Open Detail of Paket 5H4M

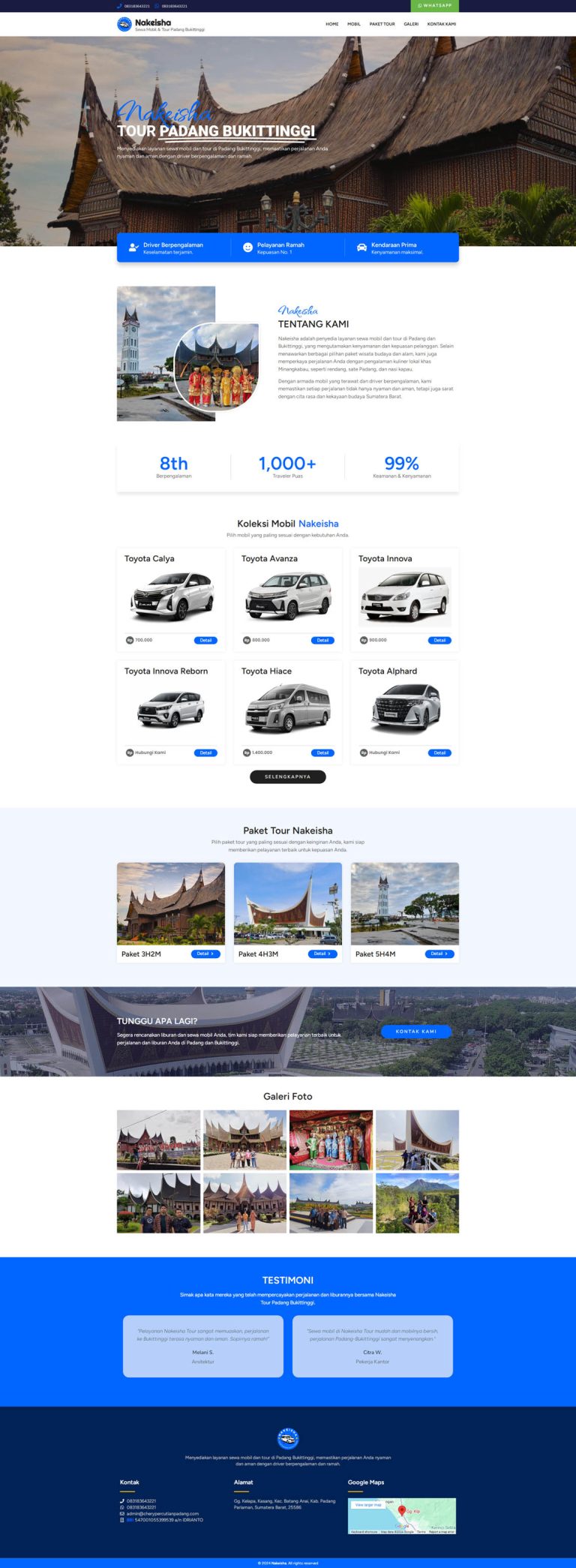point(439,954)
